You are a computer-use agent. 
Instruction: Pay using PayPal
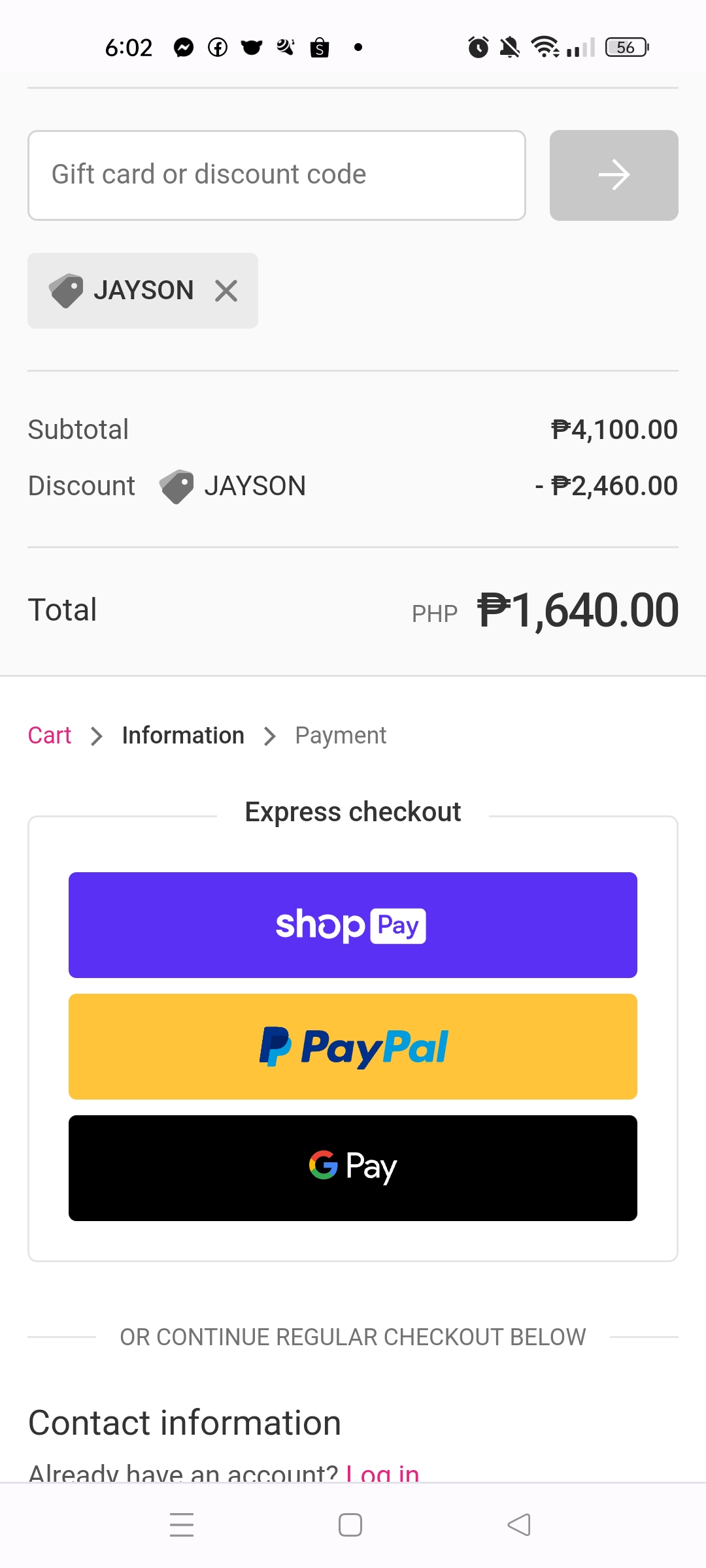tap(353, 1047)
